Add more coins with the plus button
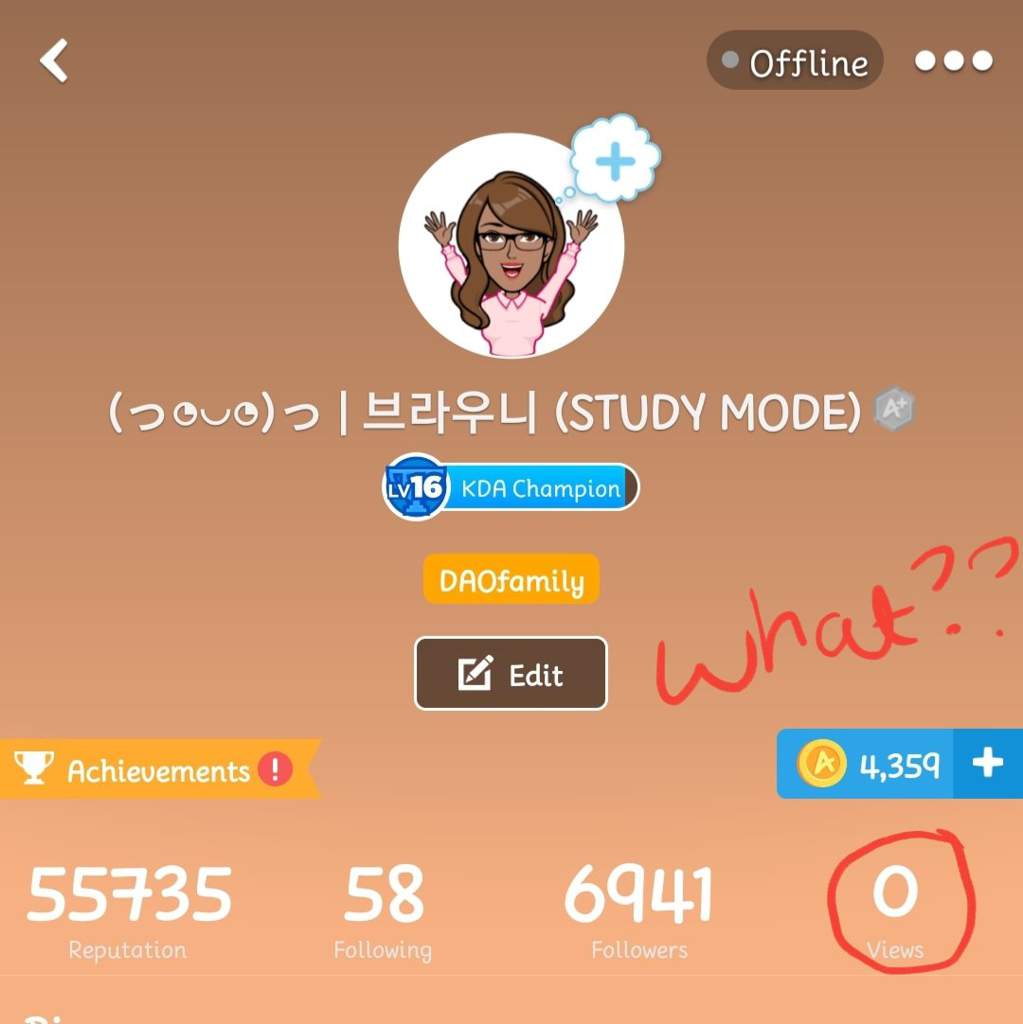This screenshot has width=1023, height=1024. [987, 764]
